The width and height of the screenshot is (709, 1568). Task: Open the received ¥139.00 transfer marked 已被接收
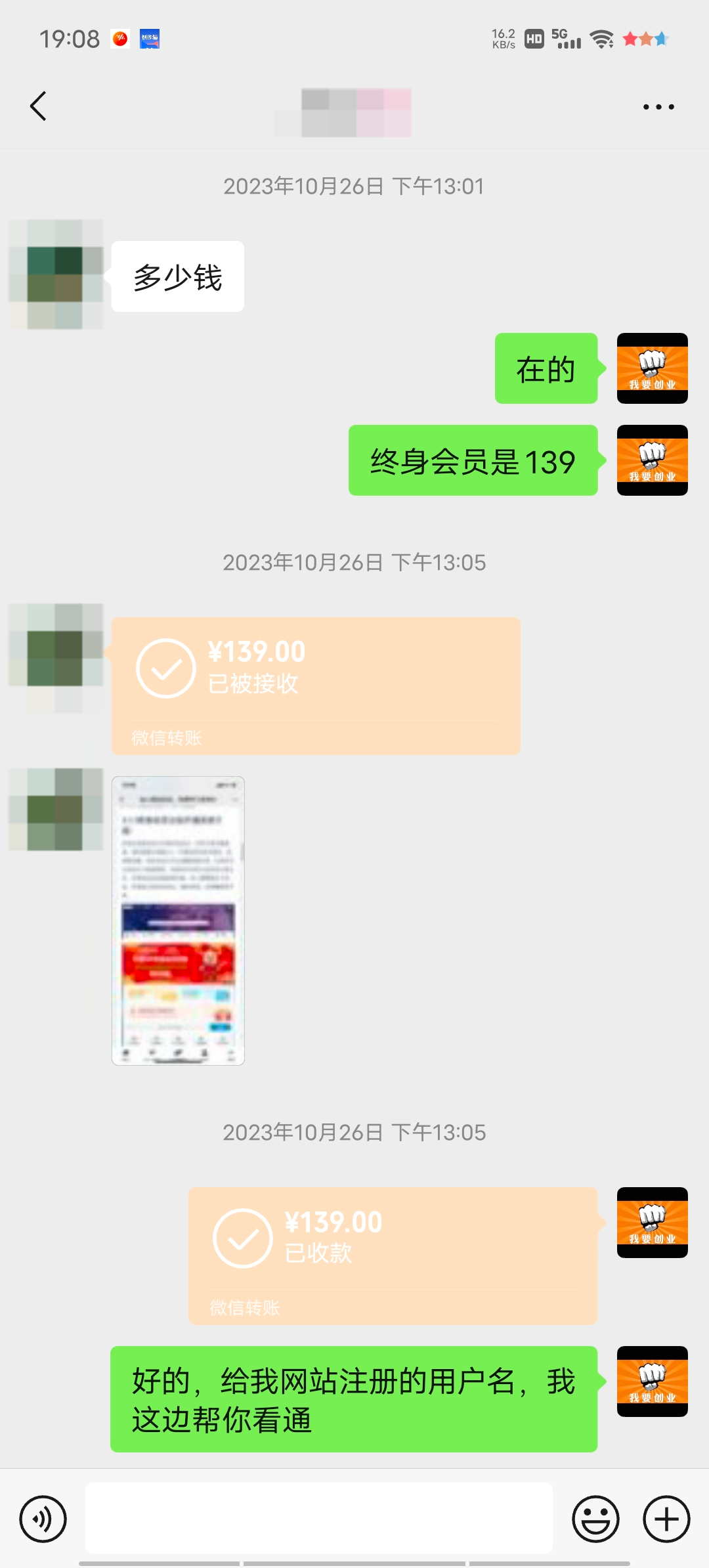[x=315, y=685]
